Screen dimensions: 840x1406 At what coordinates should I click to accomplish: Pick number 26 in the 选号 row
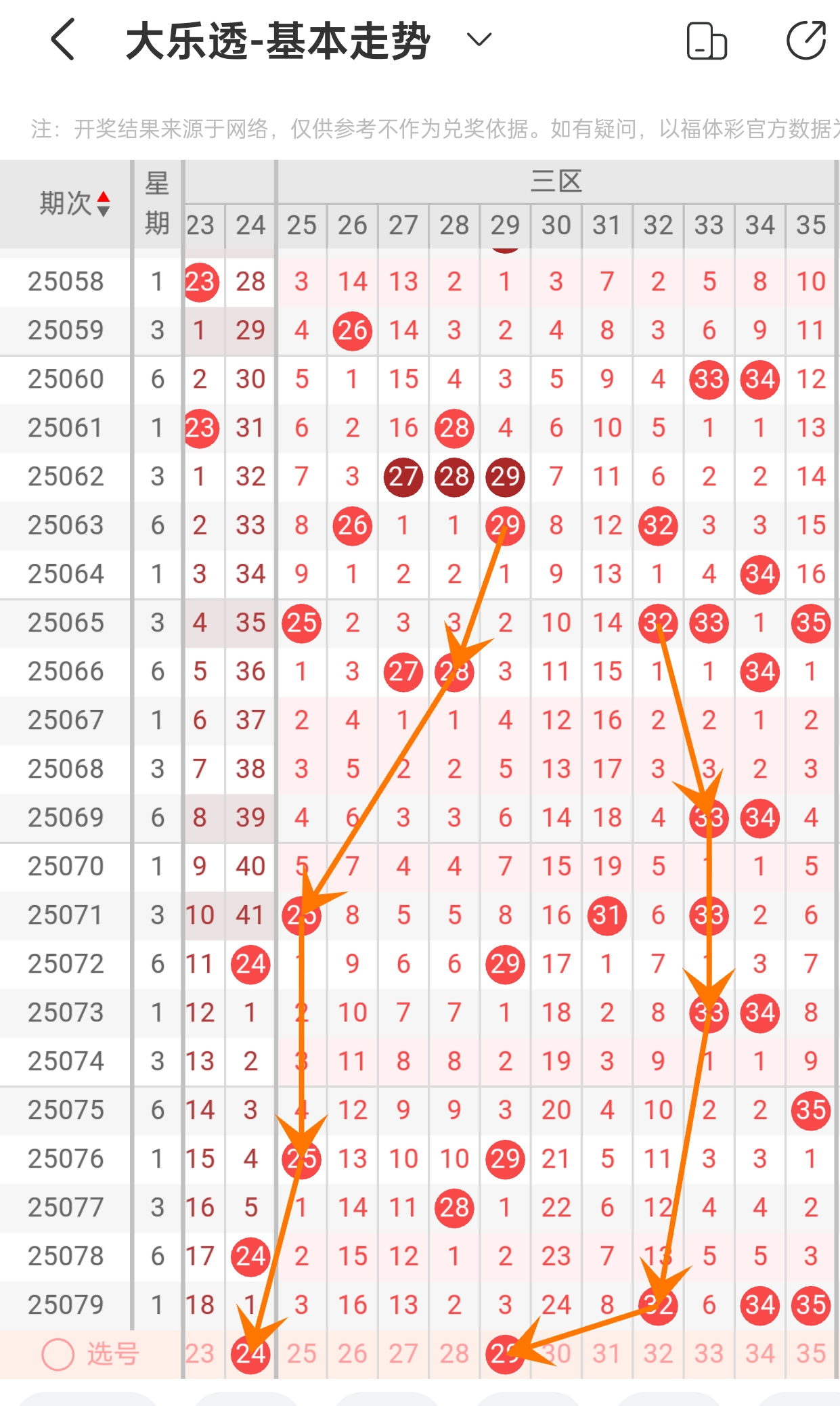pyautogui.click(x=353, y=1354)
